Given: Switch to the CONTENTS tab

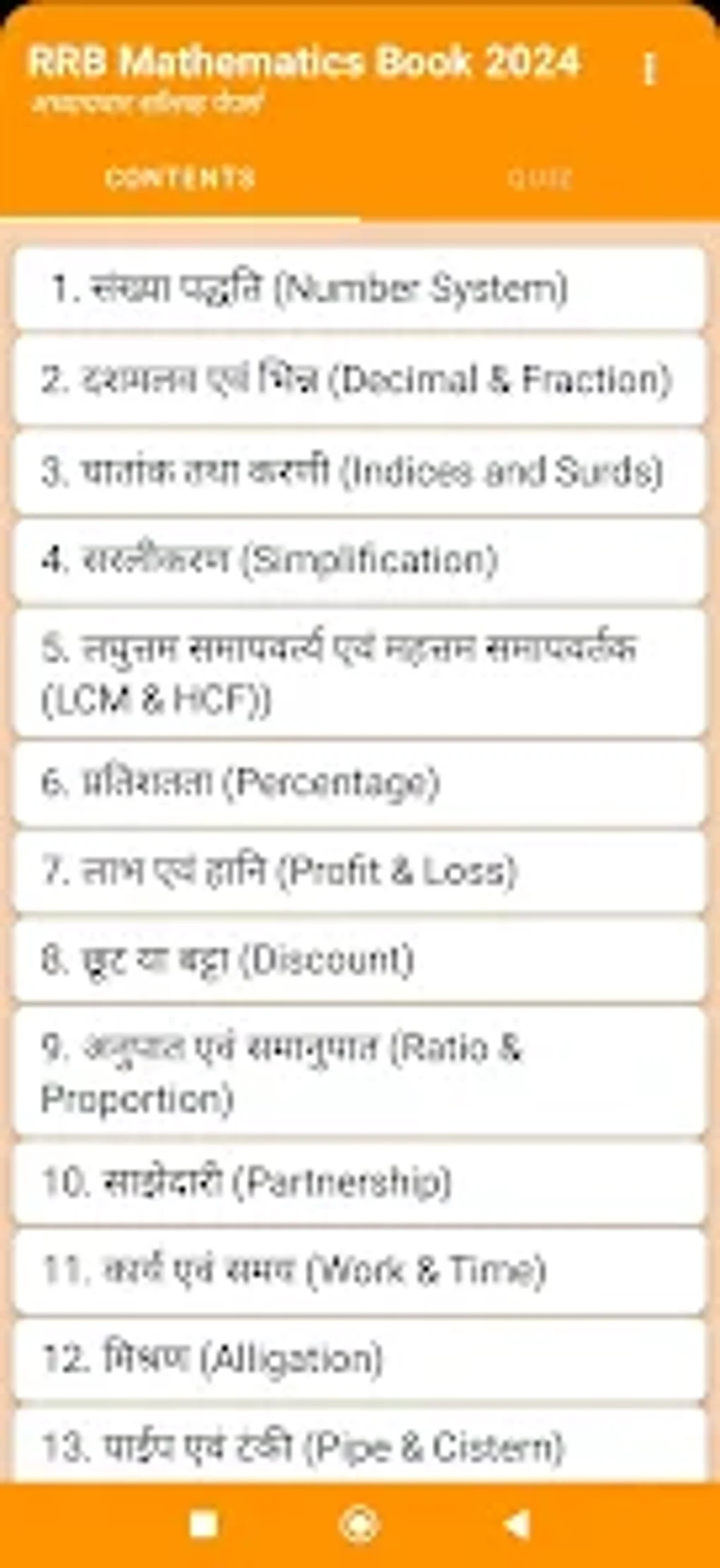Looking at the screenshot, I should (180, 178).
